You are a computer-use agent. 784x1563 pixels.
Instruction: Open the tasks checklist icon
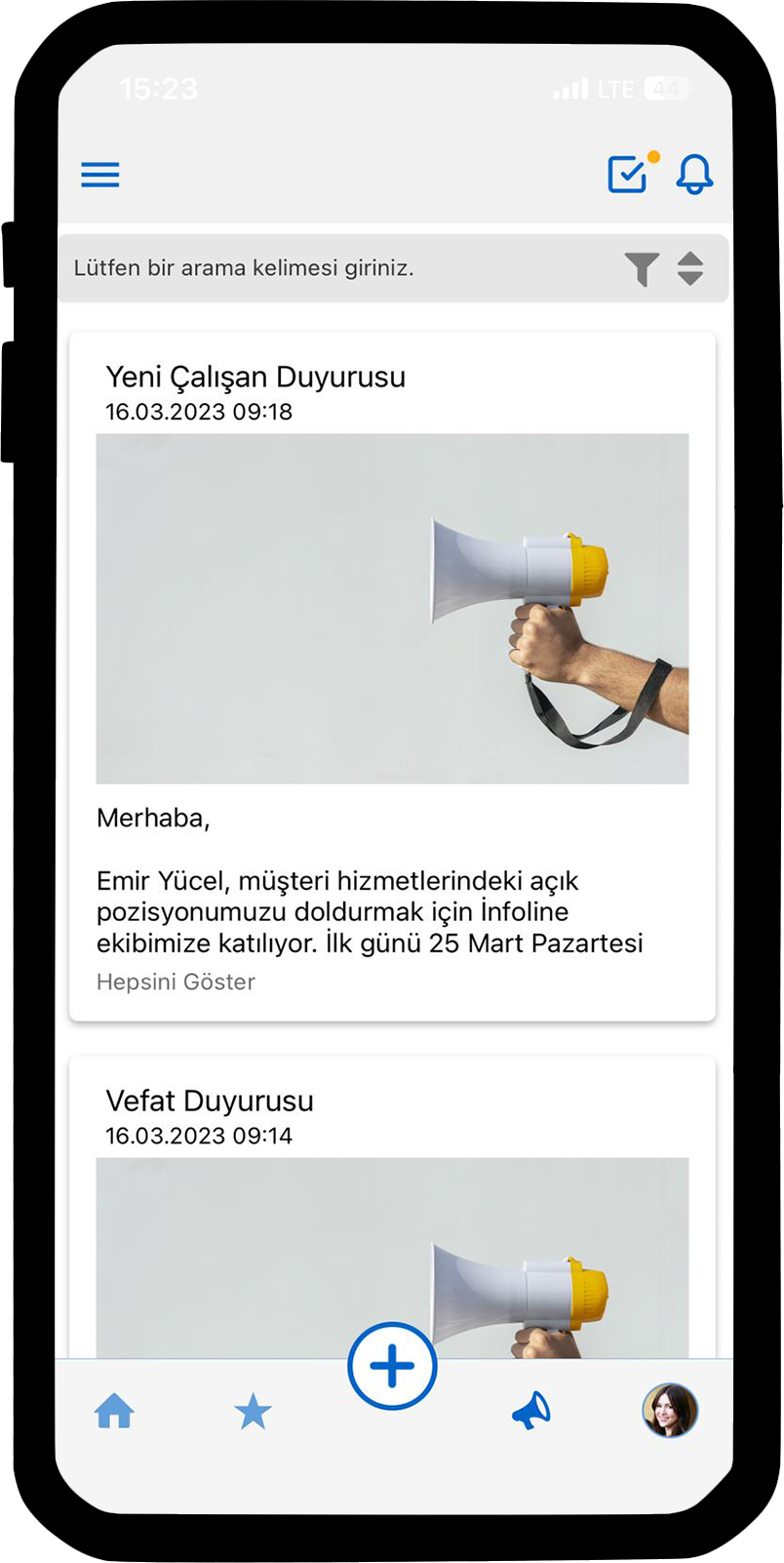(x=628, y=175)
